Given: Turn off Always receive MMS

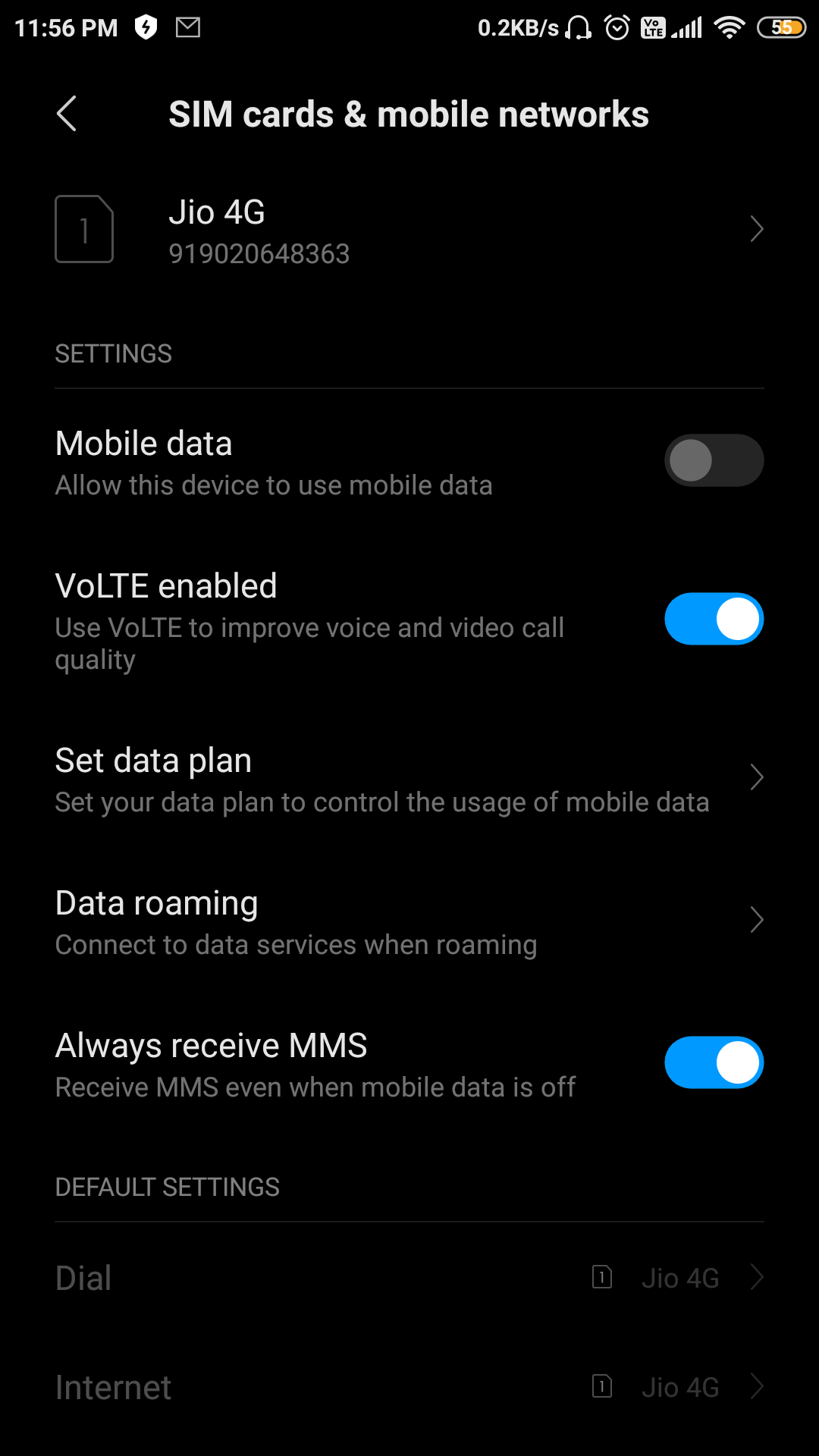Looking at the screenshot, I should pos(714,1062).
